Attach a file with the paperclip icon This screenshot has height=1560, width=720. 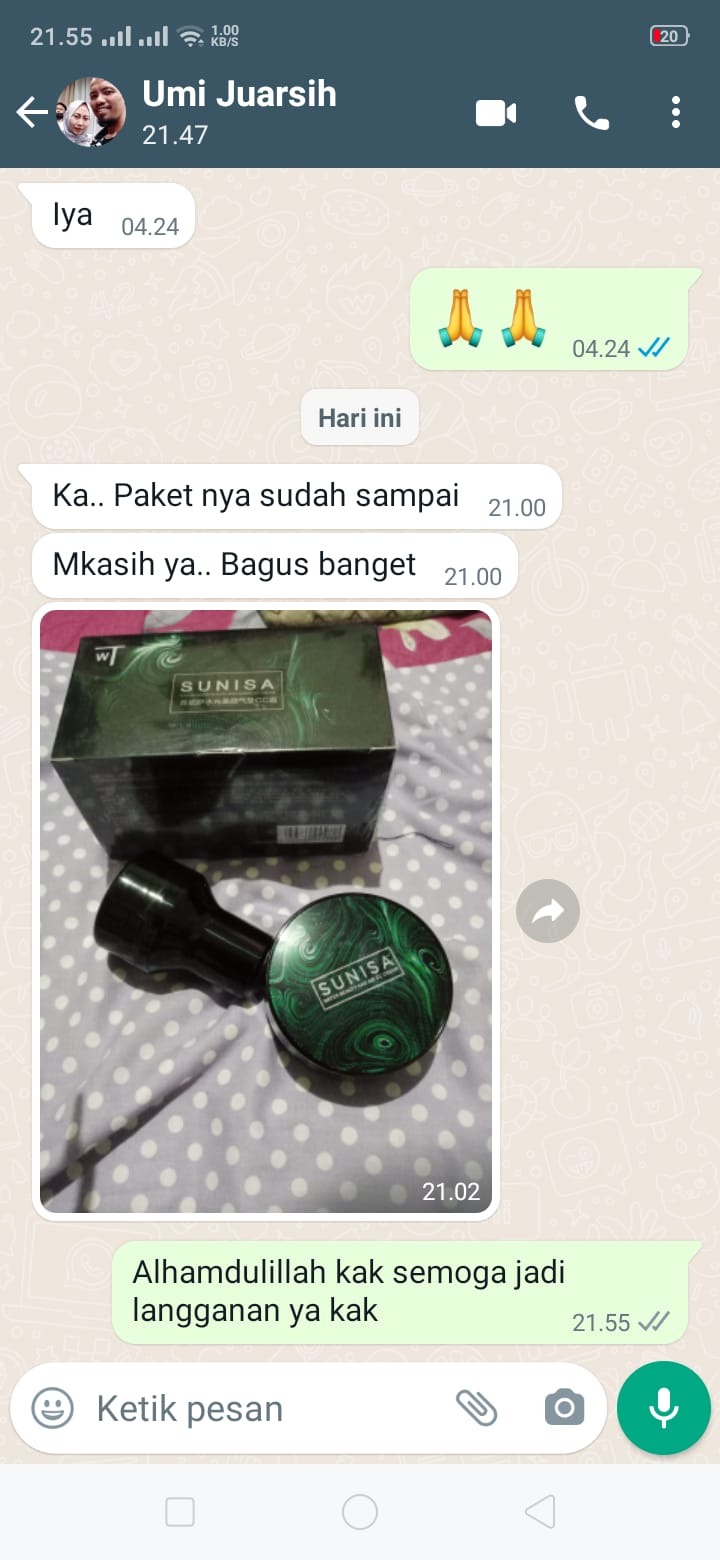tap(477, 1408)
